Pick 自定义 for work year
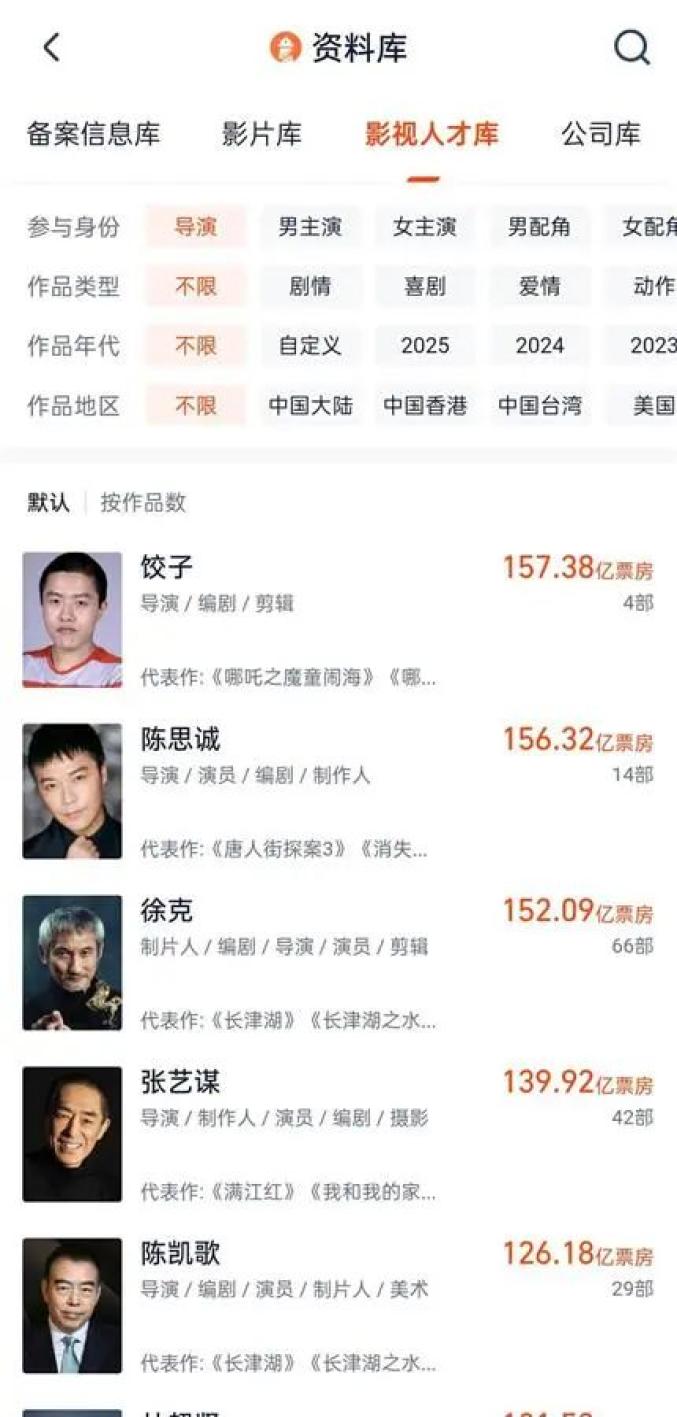Viewport: 677px width, 1417px height. click(x=310, y=346)
